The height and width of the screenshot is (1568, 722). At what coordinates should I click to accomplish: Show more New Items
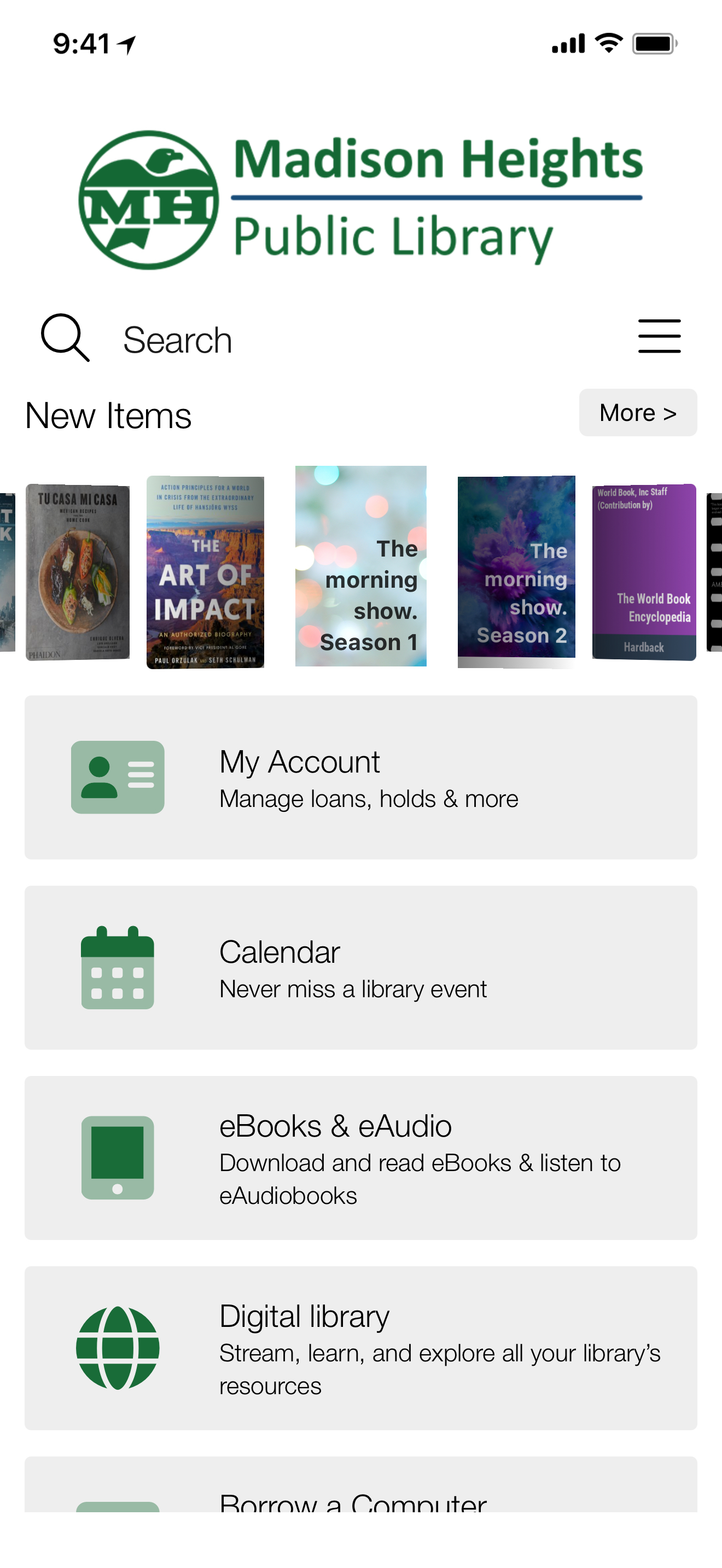[637, 413]
